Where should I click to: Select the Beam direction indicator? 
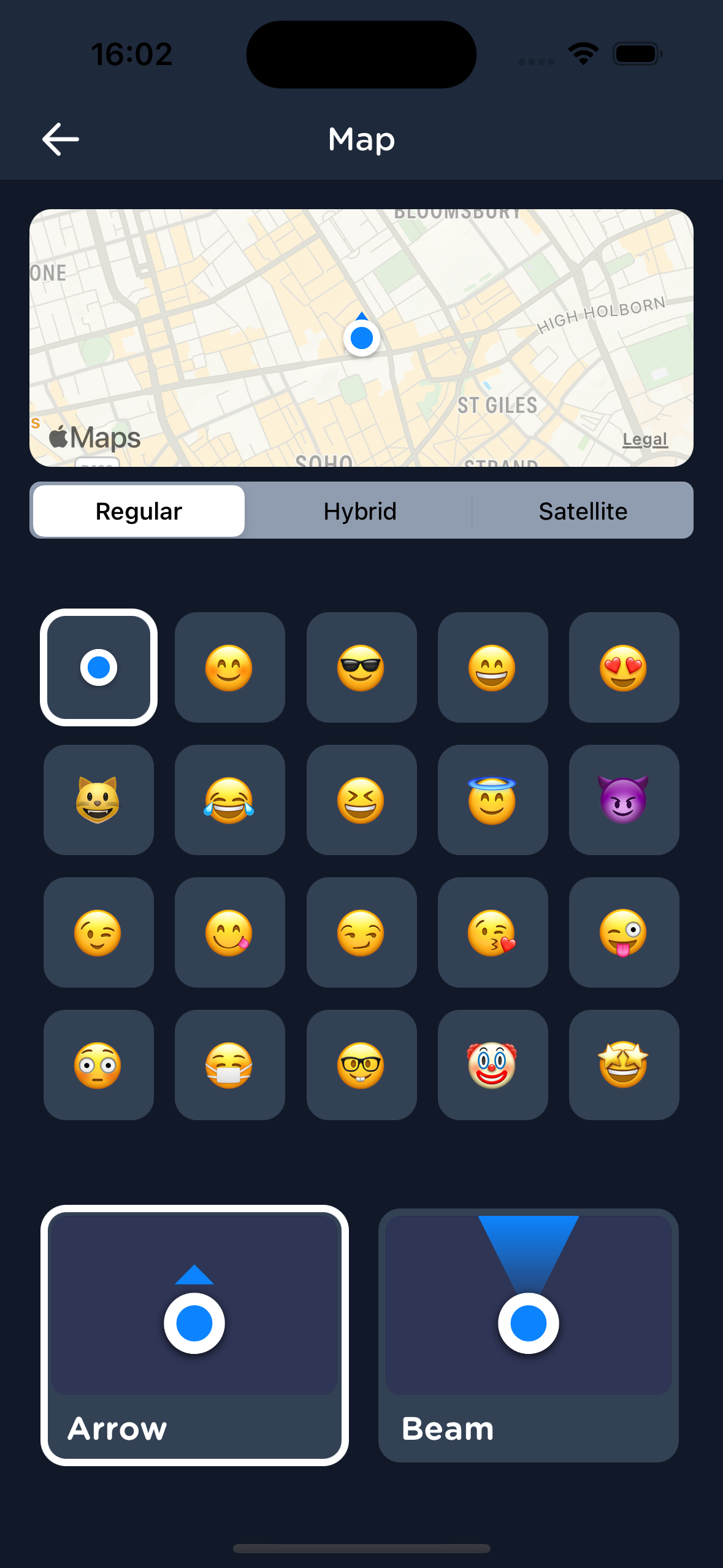pyautogui.click(x=528, y=1335)
